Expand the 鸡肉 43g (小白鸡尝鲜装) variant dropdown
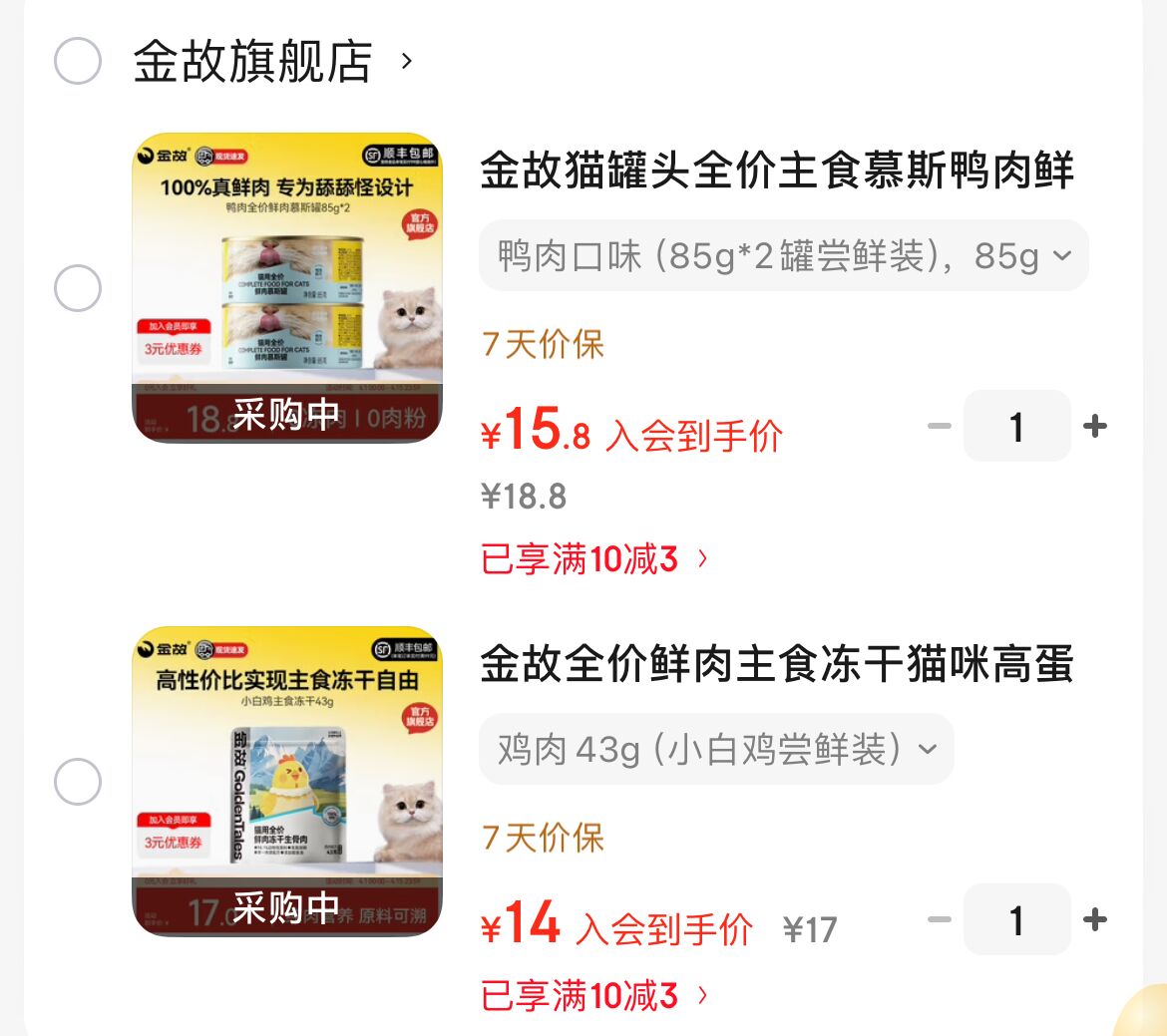The image size is (1167, 1036). click(716, 749)
